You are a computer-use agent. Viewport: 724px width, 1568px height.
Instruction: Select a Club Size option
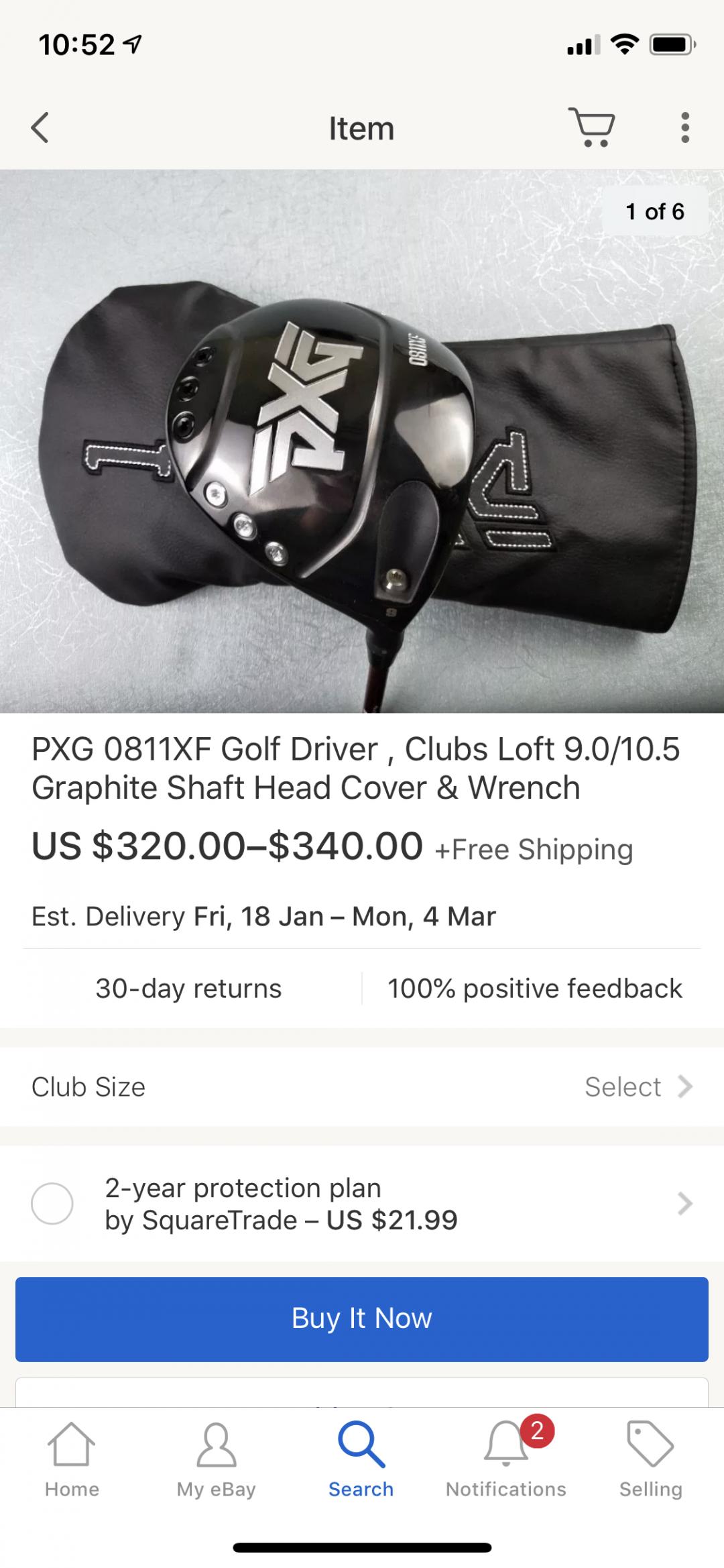point(637,1086)
